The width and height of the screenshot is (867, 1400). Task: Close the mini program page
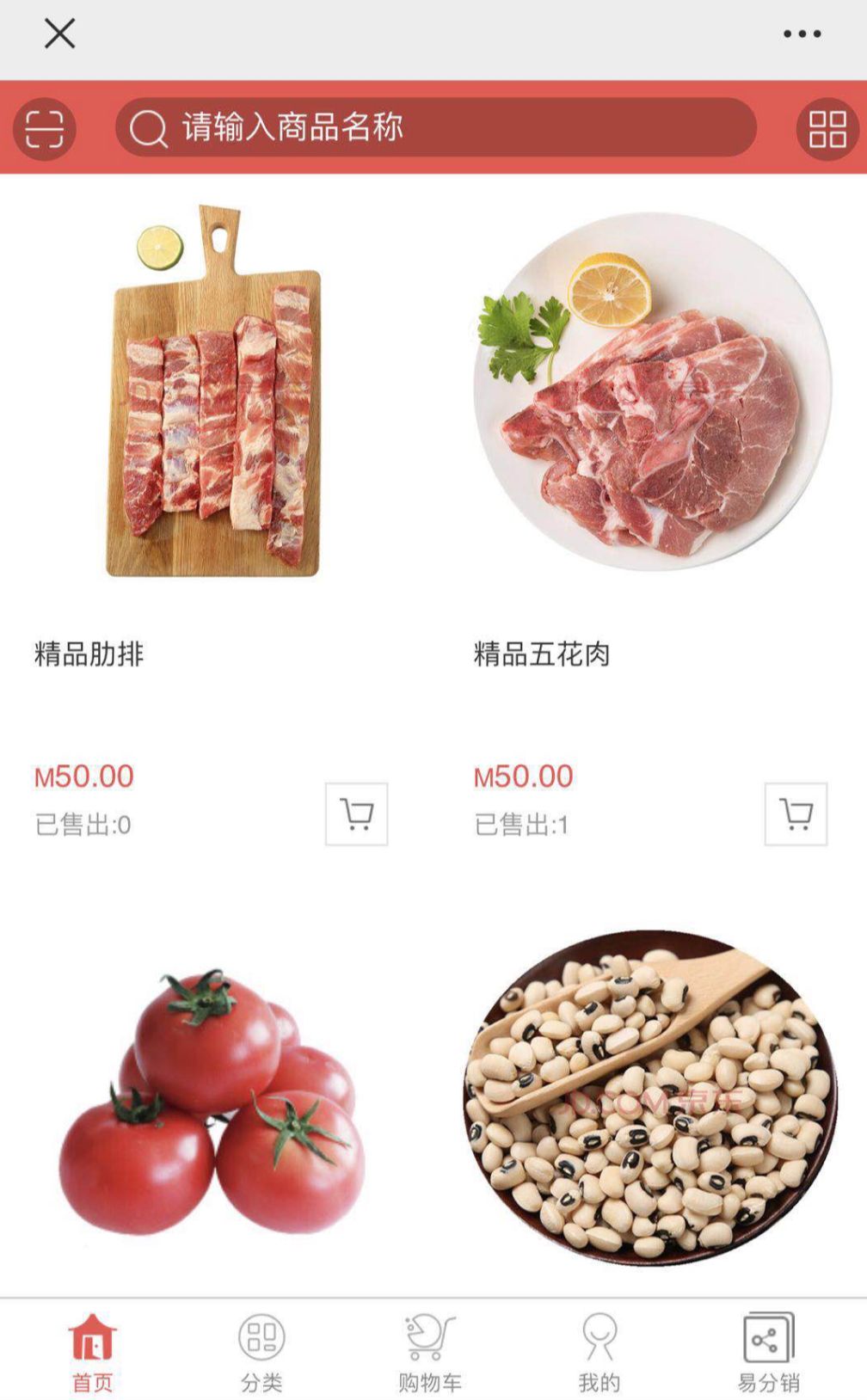click(59, 34)
